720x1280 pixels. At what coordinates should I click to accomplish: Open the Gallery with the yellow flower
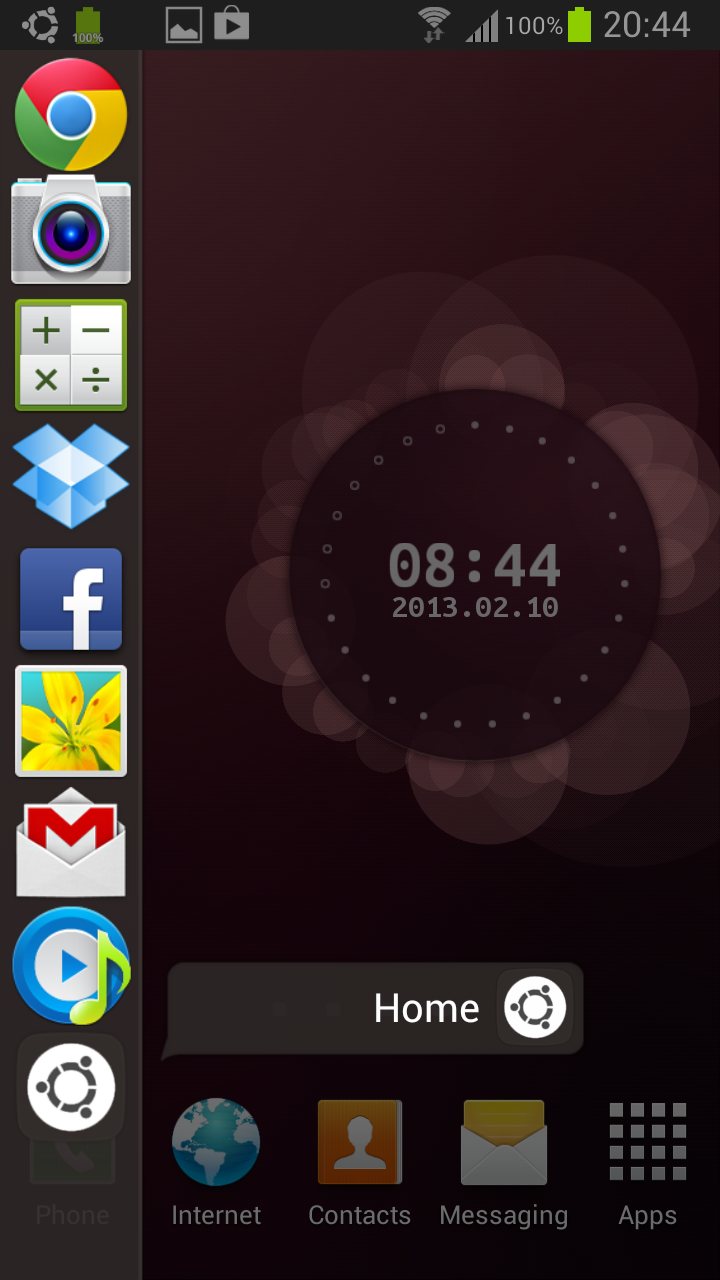click(x=71, y=720)
